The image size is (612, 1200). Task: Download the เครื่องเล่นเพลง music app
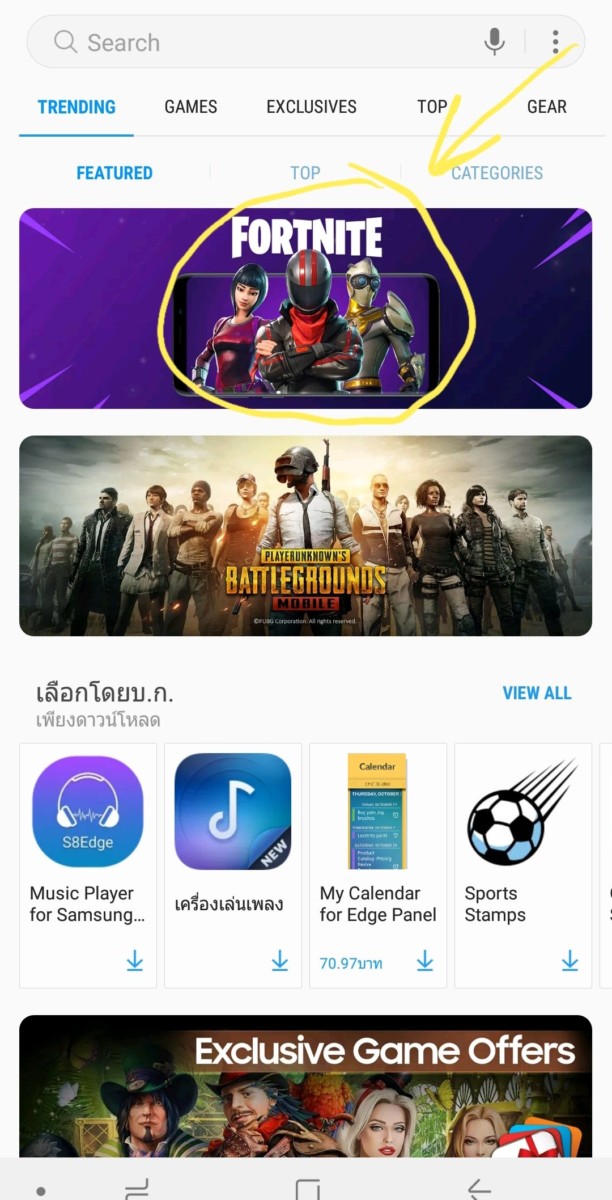coord(280,962)
